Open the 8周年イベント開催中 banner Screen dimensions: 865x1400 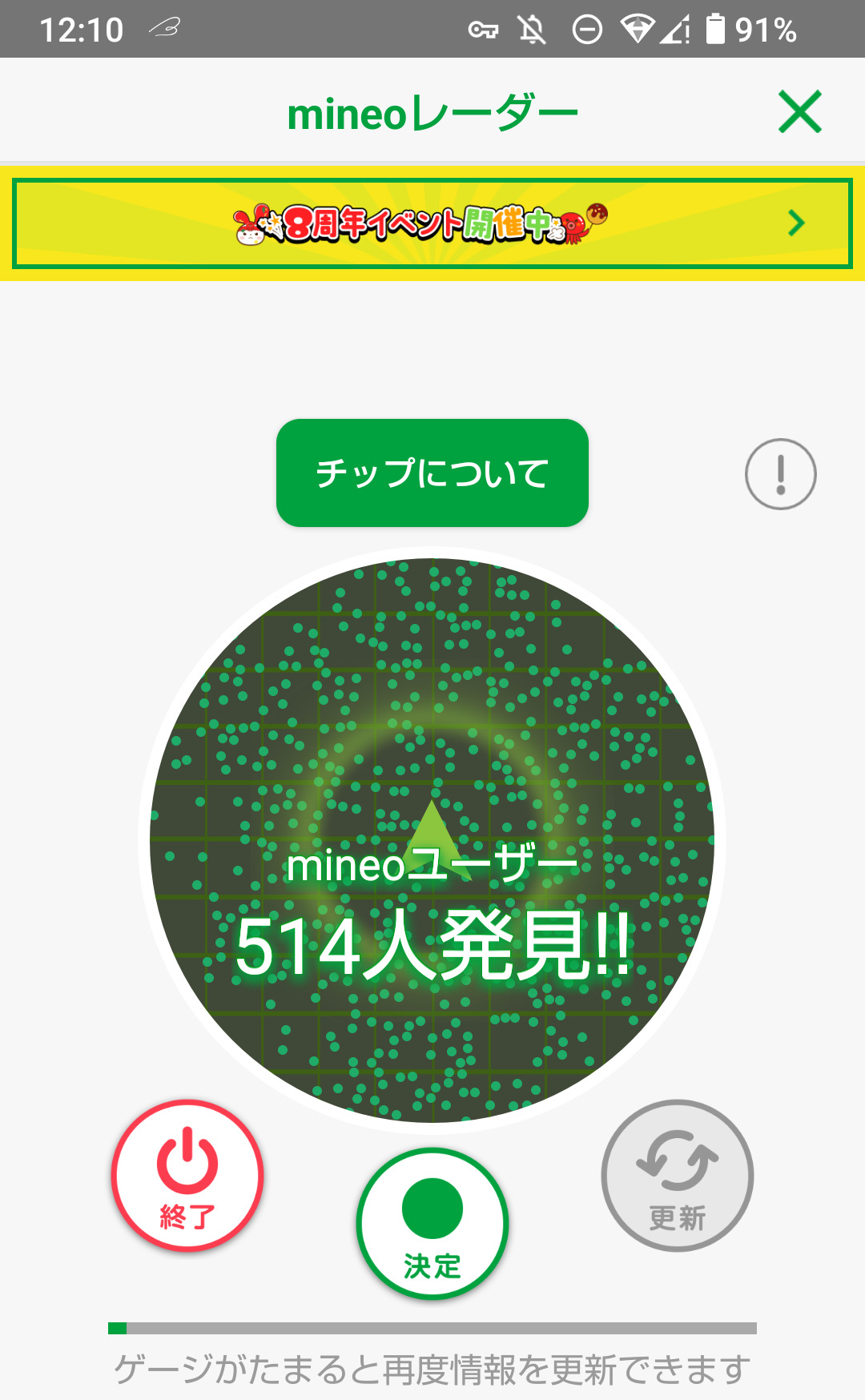[432, 223]
